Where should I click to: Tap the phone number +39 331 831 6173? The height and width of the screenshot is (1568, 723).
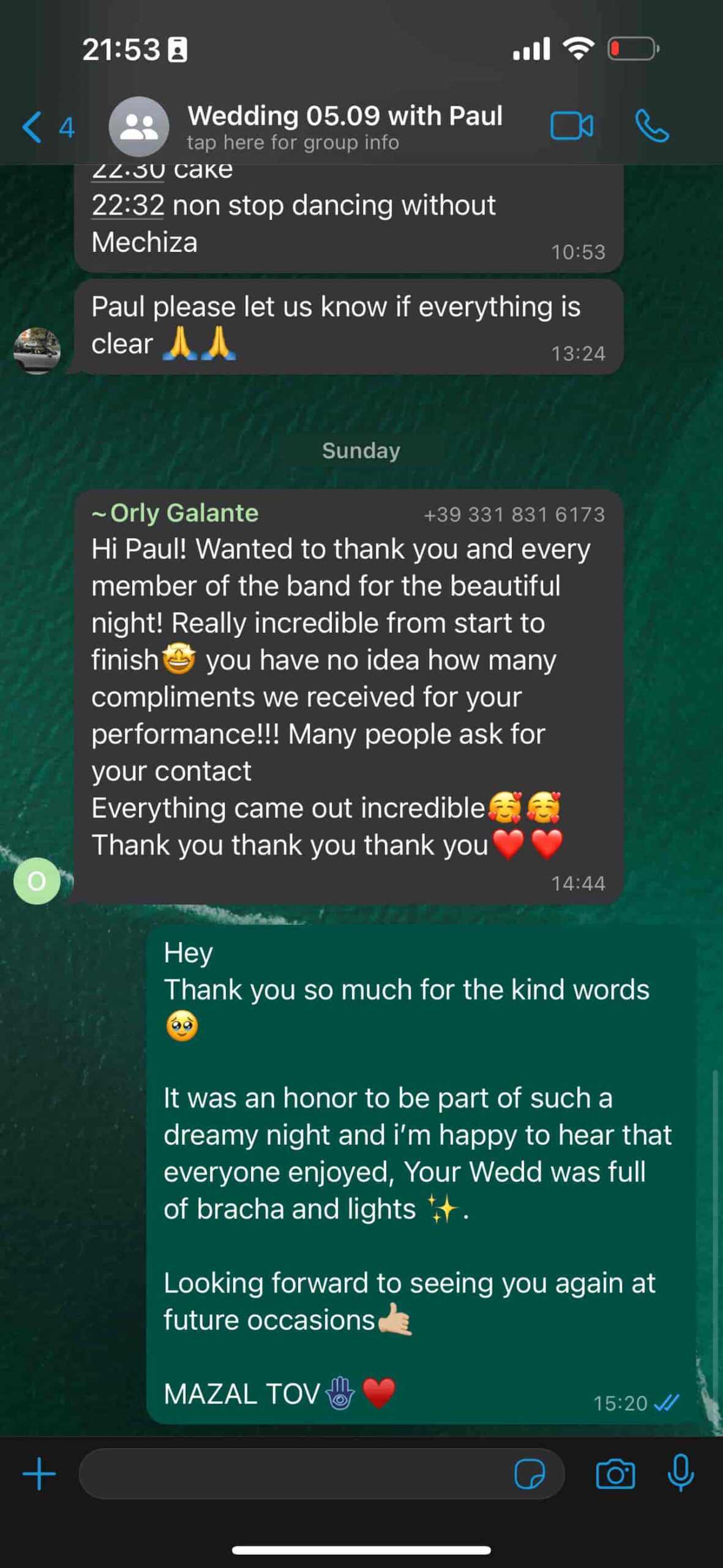click(x=514, y=514)
